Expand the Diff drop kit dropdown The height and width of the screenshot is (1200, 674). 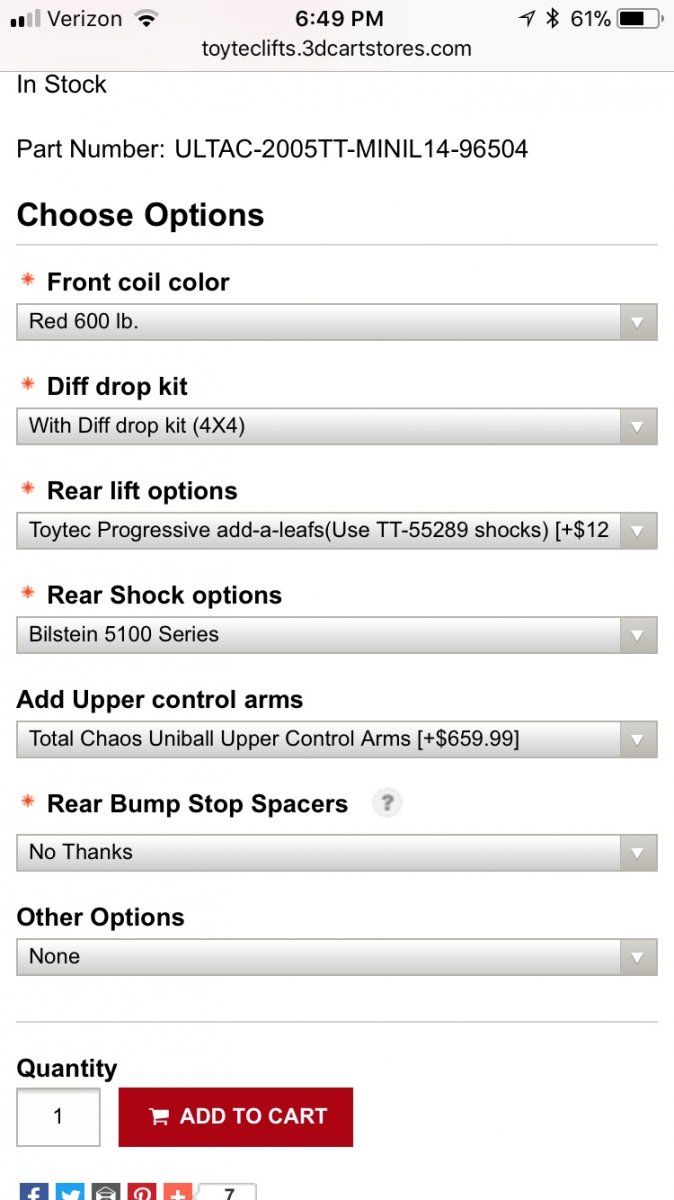[336, 426]
